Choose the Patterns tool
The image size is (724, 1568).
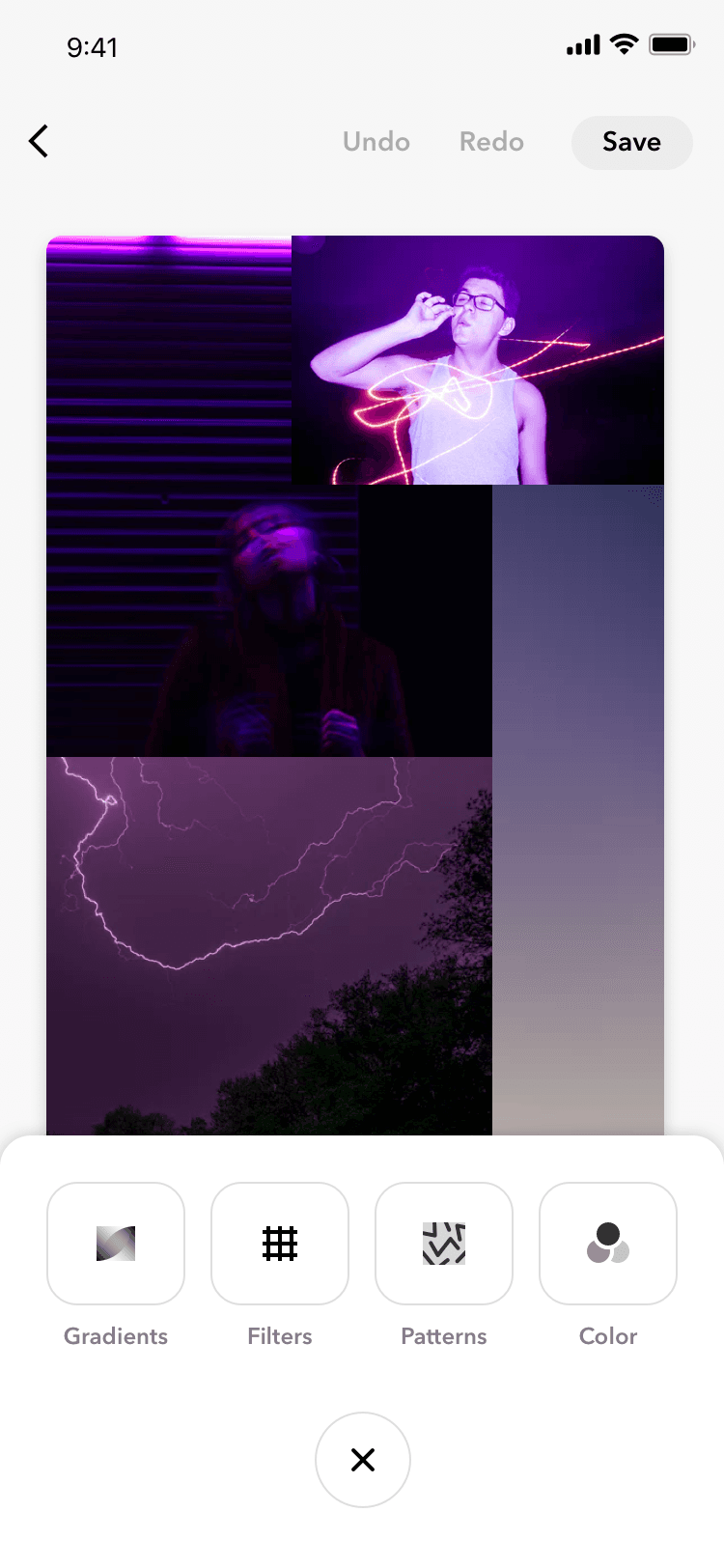coord(444,1244)
